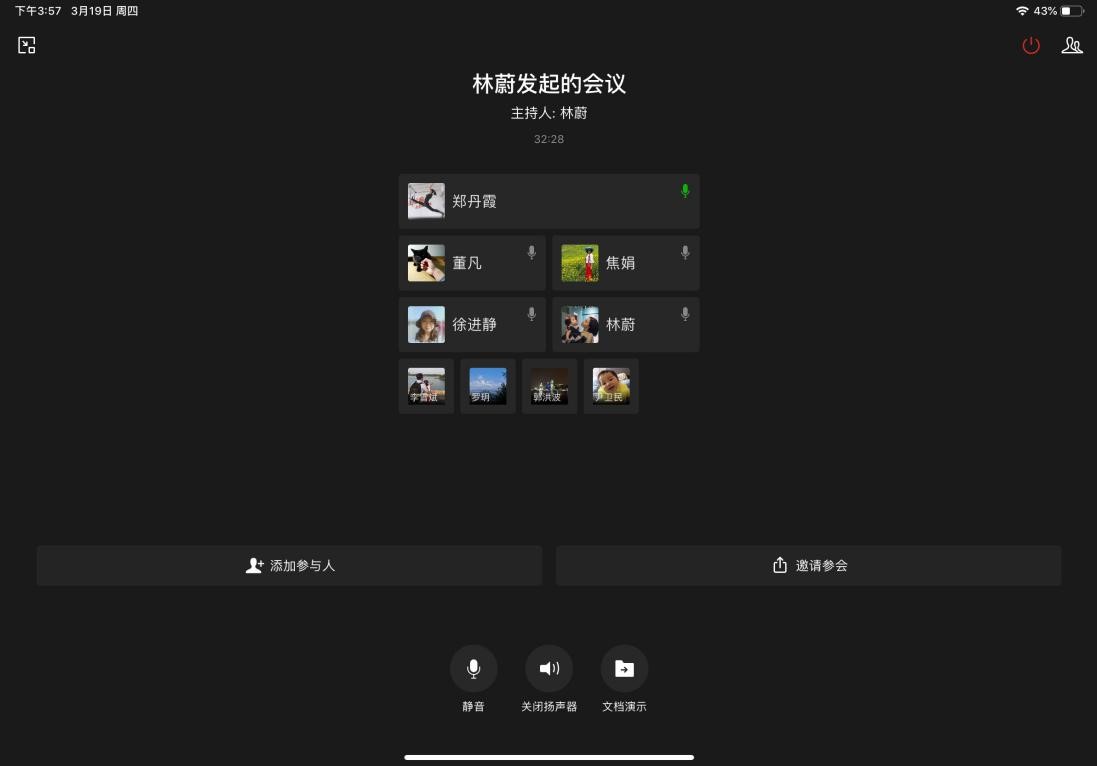Open 郭洪波's participant tile
The width and height of the screenshot is (1097, 766).
(549, 386)
